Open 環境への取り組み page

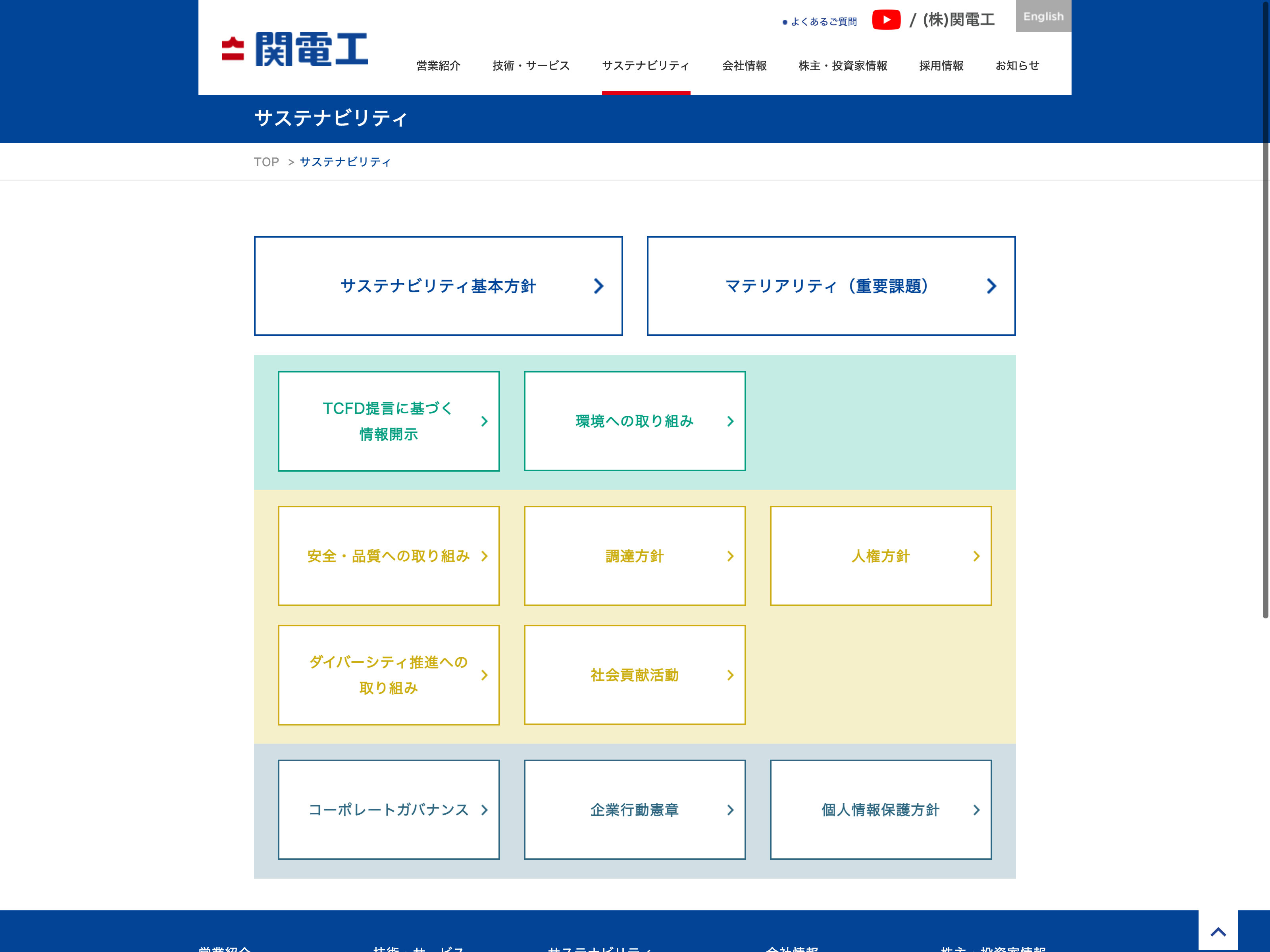pos(635,421)
